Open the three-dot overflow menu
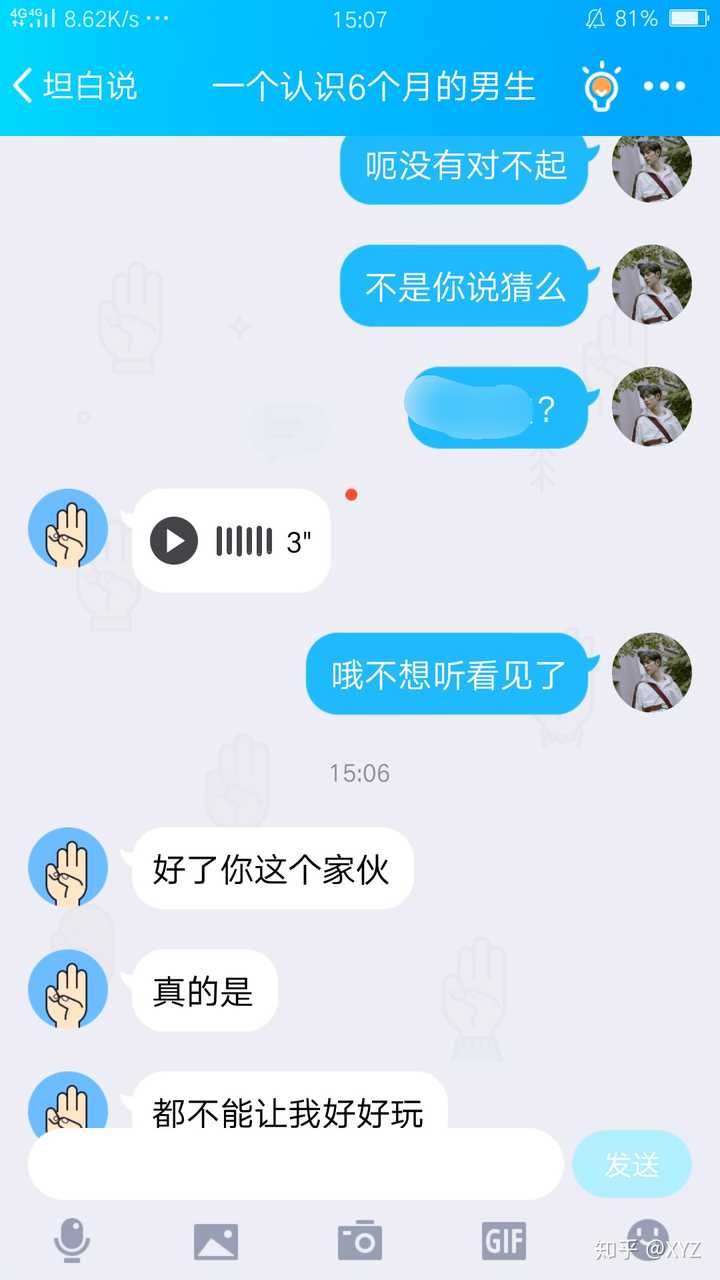This screenshot has height=1280, width=720. [x=665, y=87]
